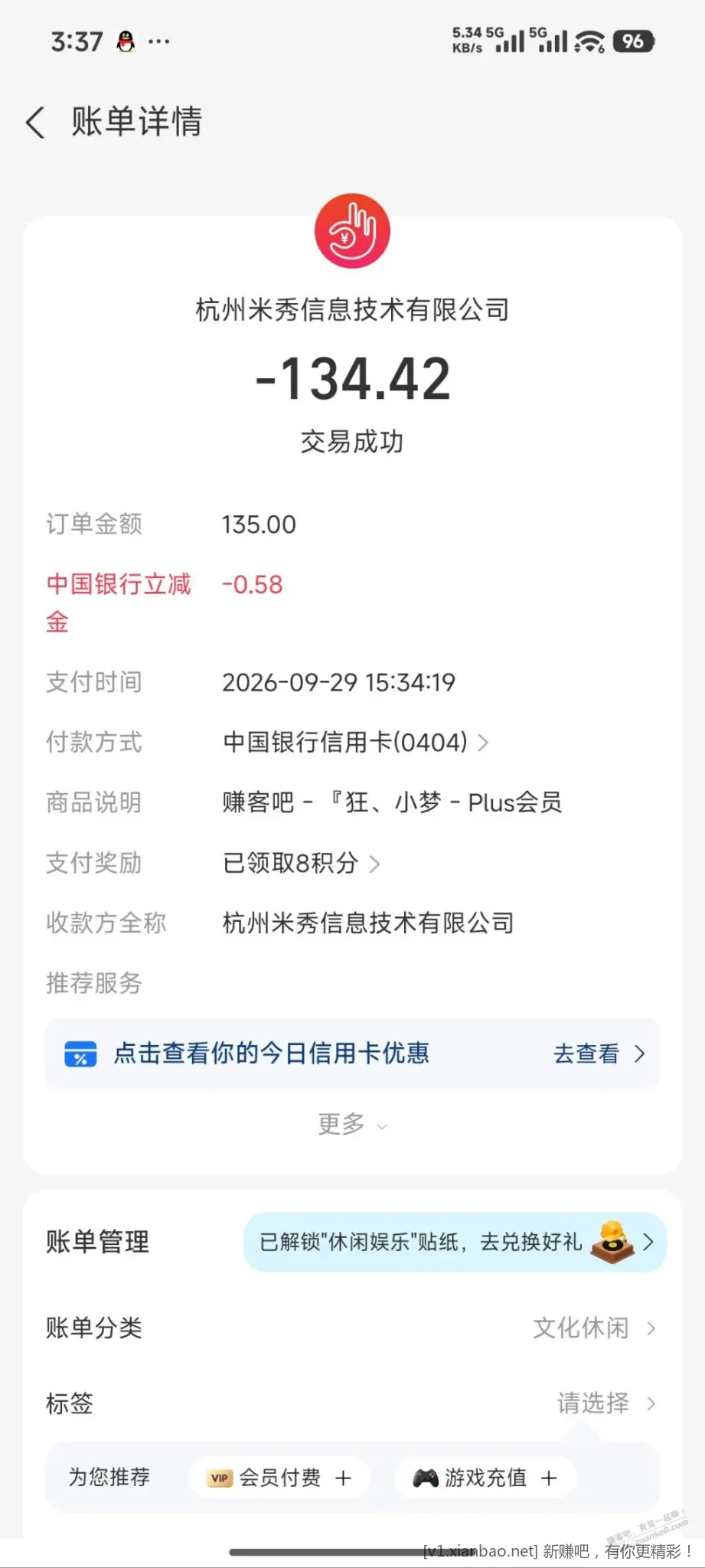The width and height of the screenshot is (705, 1568).
Task: Add the 会员付费 recommended tag
Action: [280, 1478]
